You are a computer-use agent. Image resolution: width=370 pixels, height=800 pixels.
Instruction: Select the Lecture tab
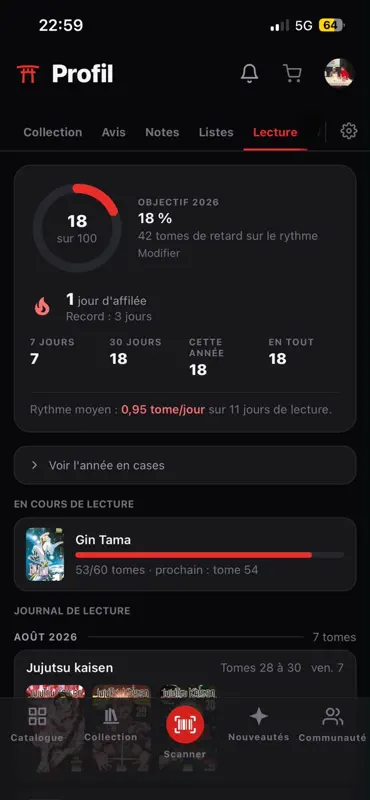click(275, 132)
